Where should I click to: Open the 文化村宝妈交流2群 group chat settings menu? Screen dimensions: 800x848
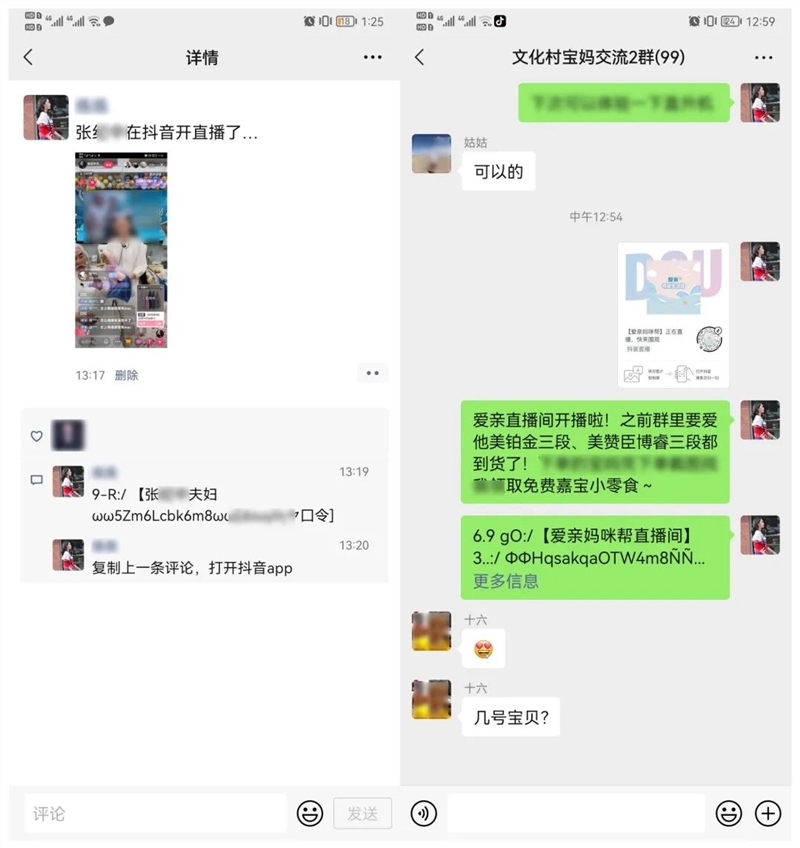763,57
